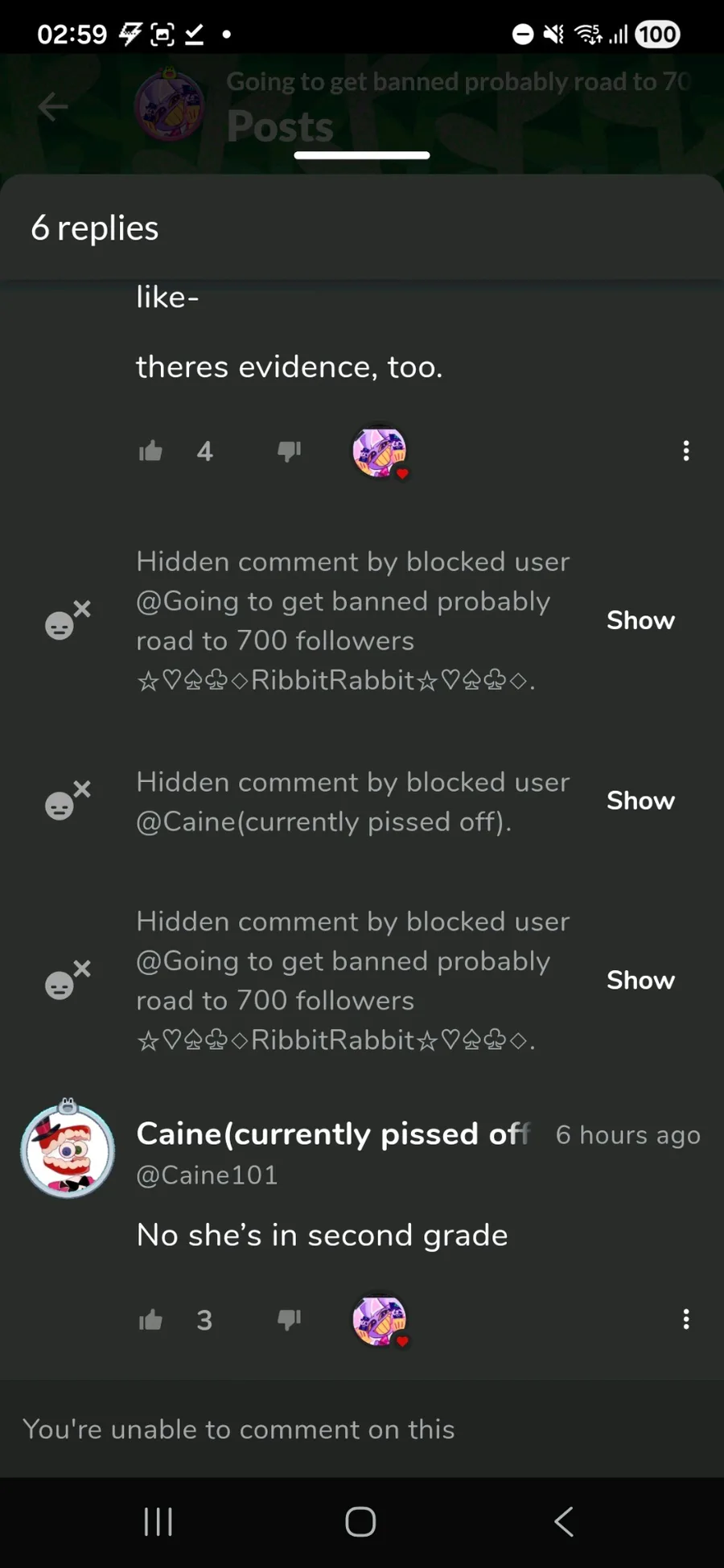Dislike the 'No she's in second grade' comment
This screenshot has width=724, height=1568.
point(289,1320)
